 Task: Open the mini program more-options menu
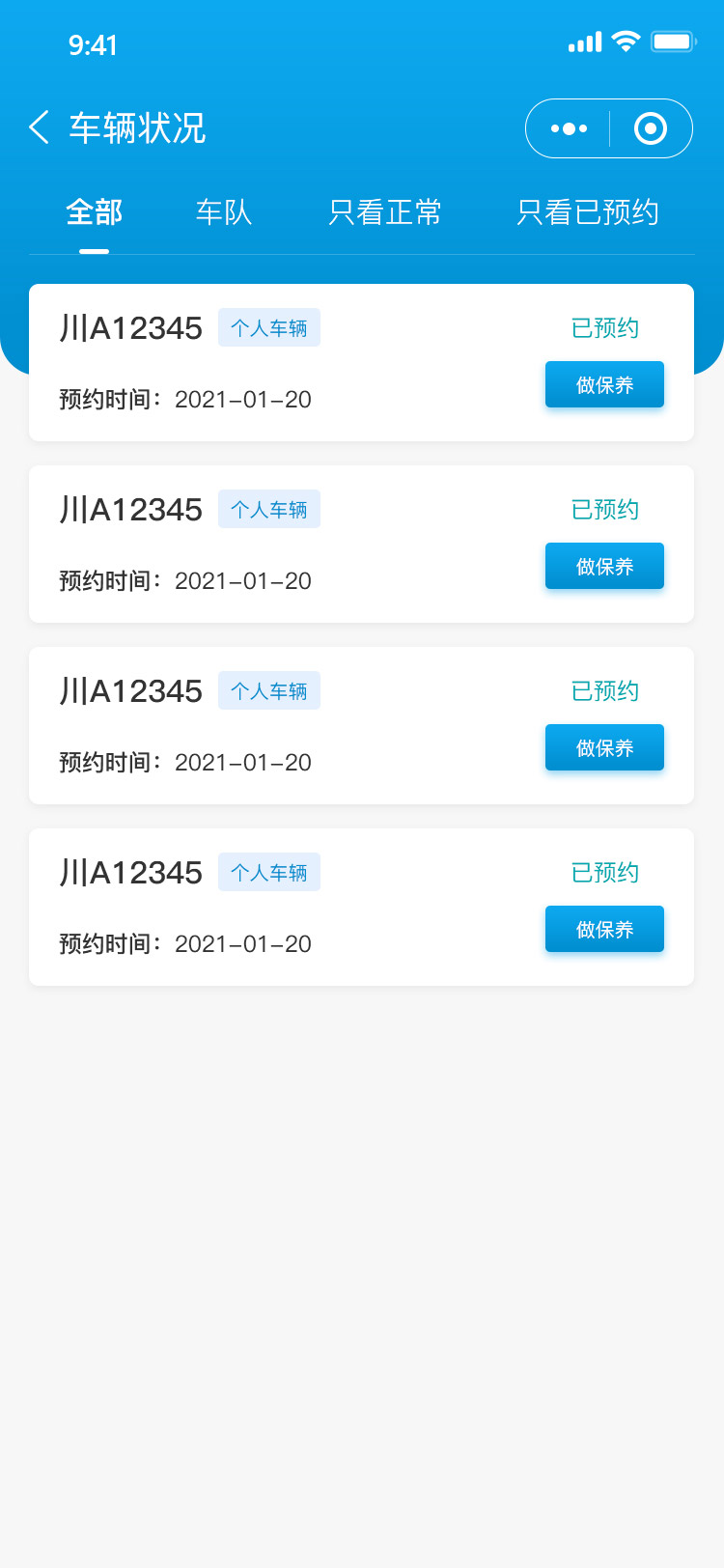click(569, 128)
